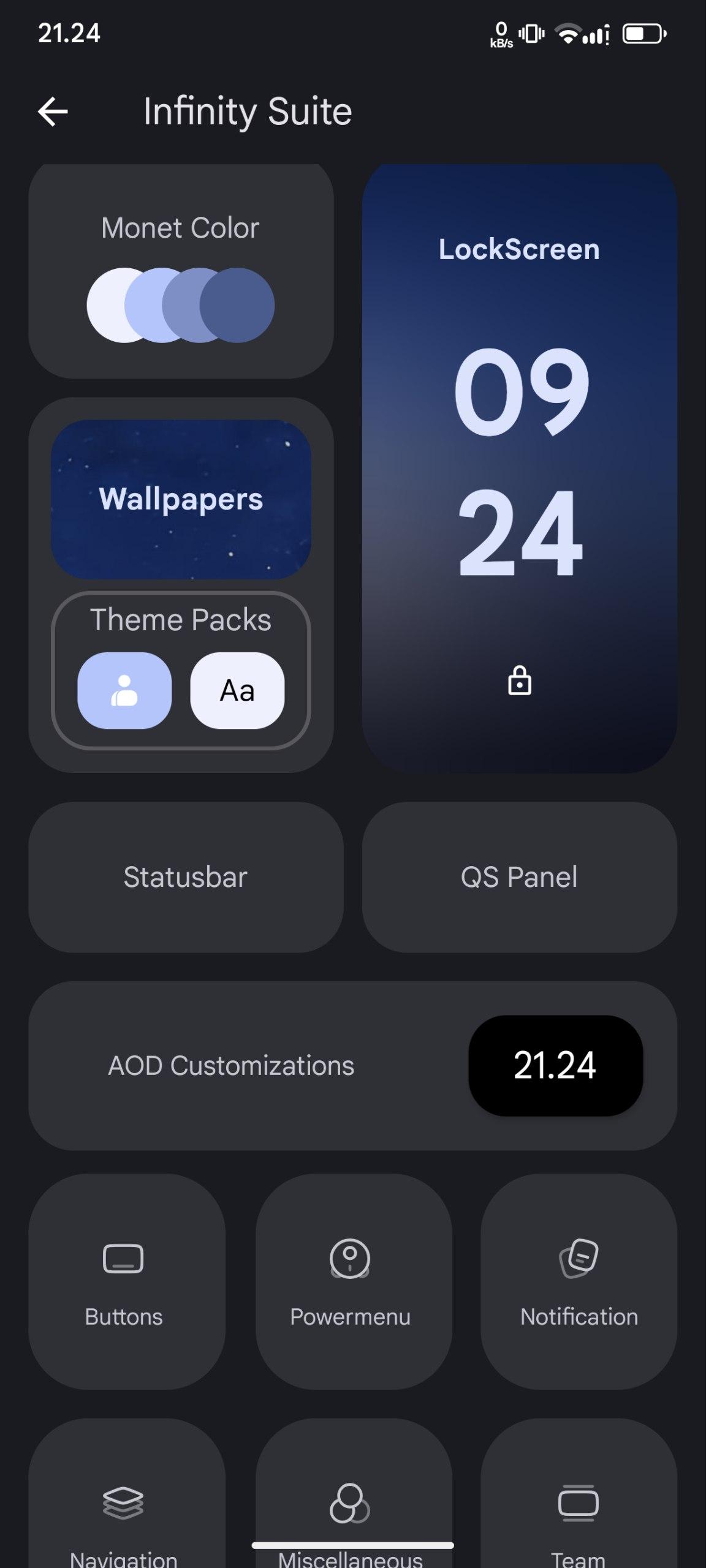Open Statusbar settings

click(x=185, y=876)
